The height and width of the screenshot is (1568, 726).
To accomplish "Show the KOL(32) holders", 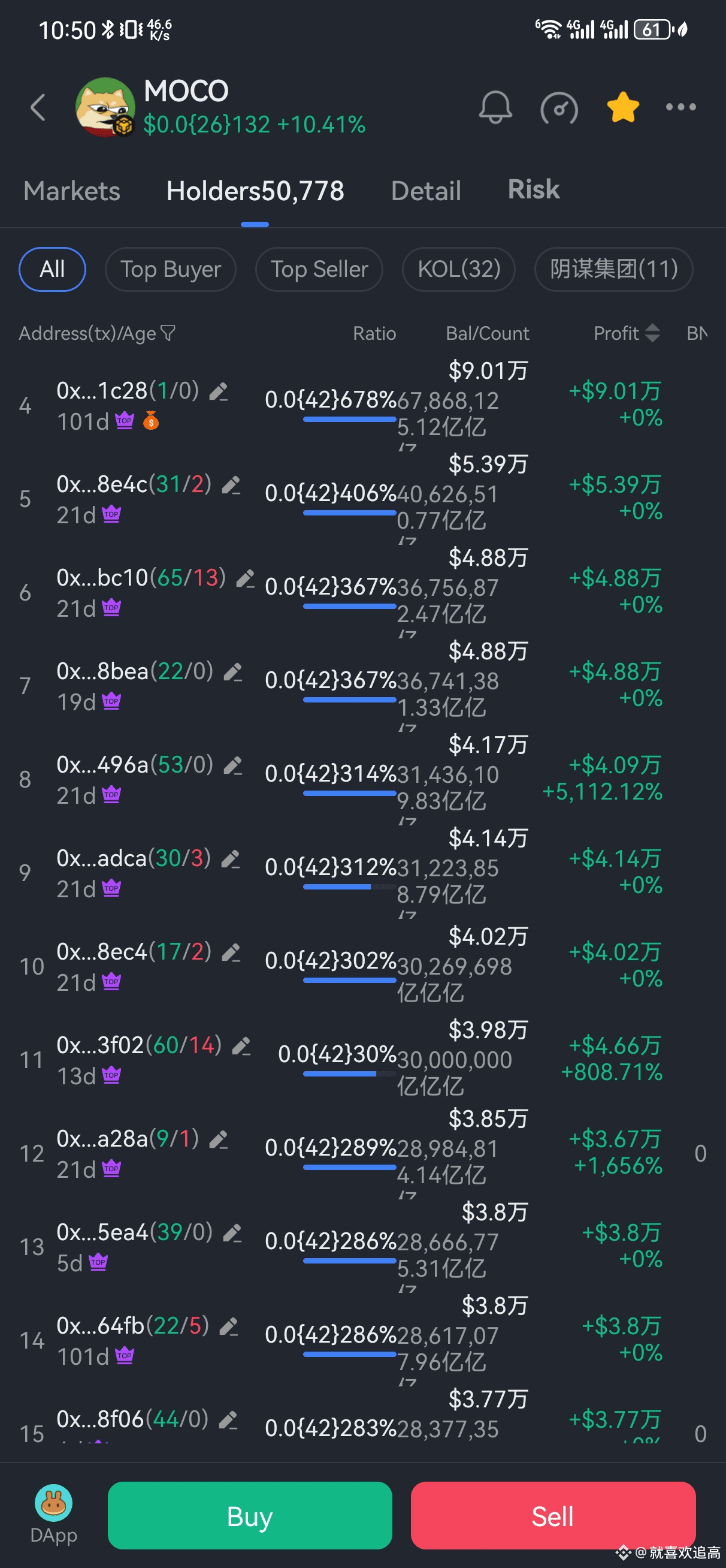I will pyautogui.click(x=458, y=269).
